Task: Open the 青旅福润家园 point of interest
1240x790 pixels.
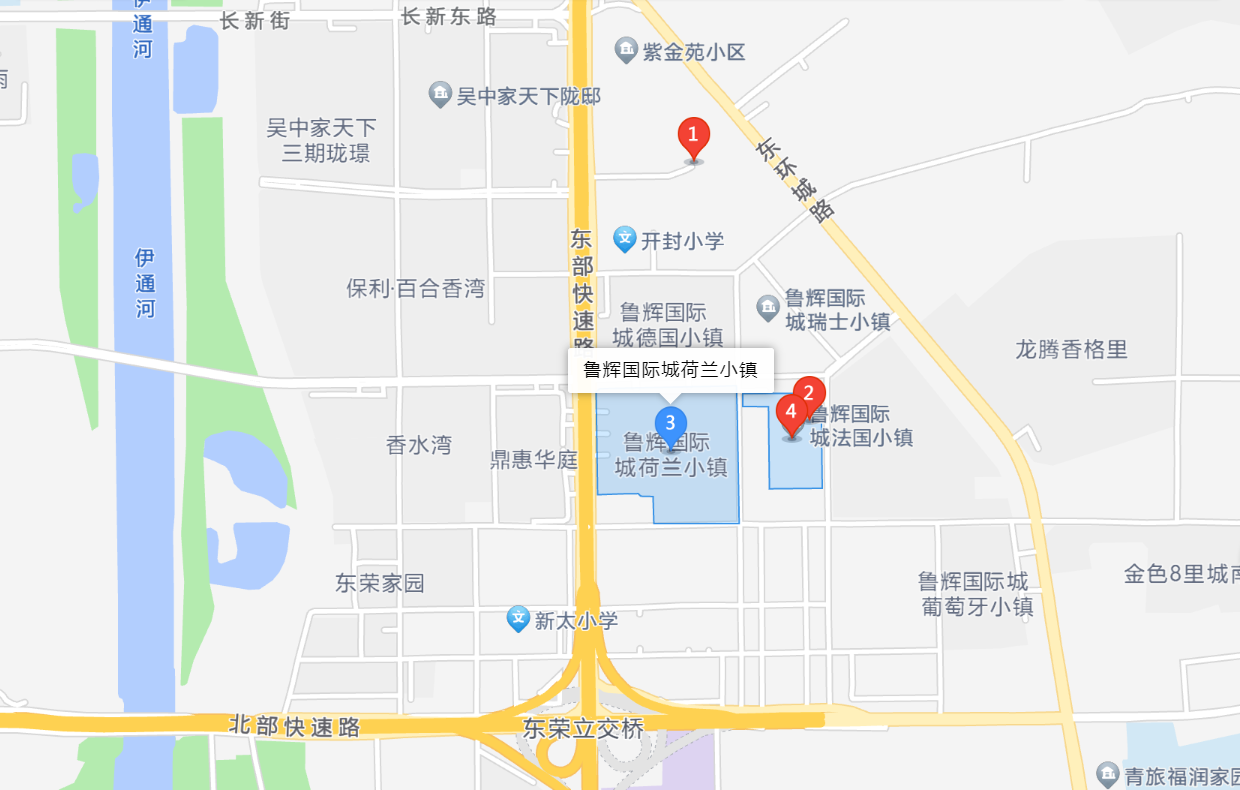Action: [x=1107, y=774]
